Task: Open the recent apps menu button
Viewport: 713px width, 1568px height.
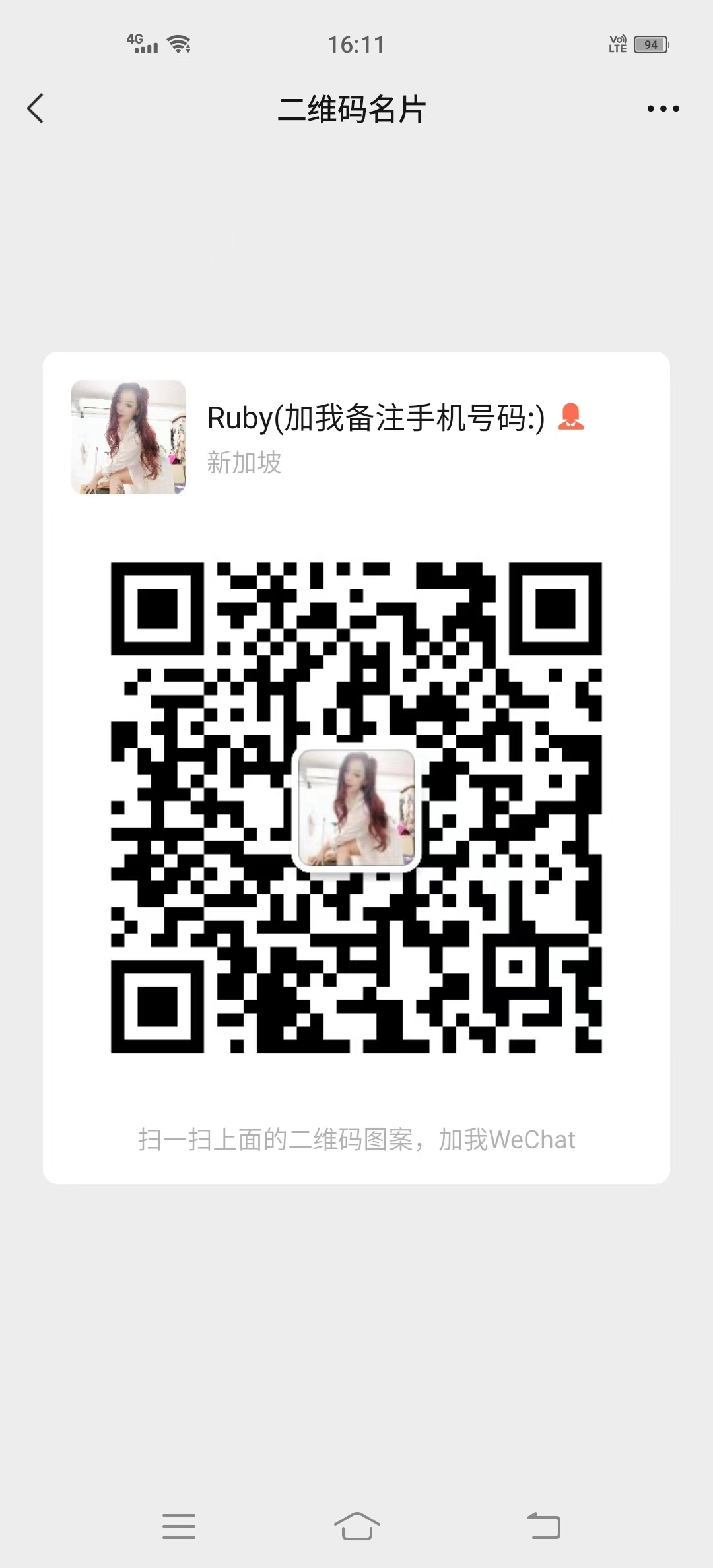Action: click(179, 1526)
